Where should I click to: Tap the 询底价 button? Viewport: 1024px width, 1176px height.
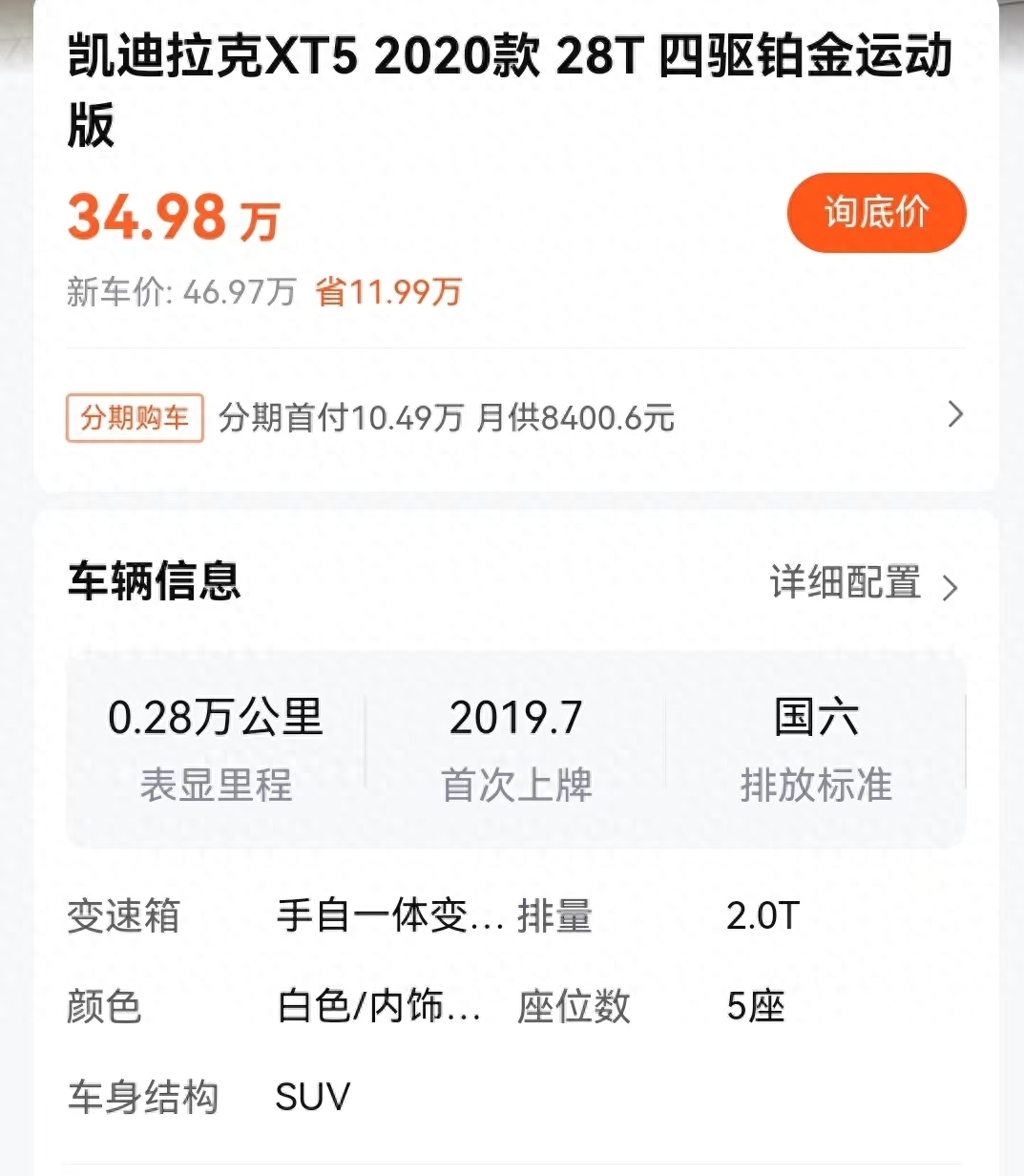coord(876,212)
